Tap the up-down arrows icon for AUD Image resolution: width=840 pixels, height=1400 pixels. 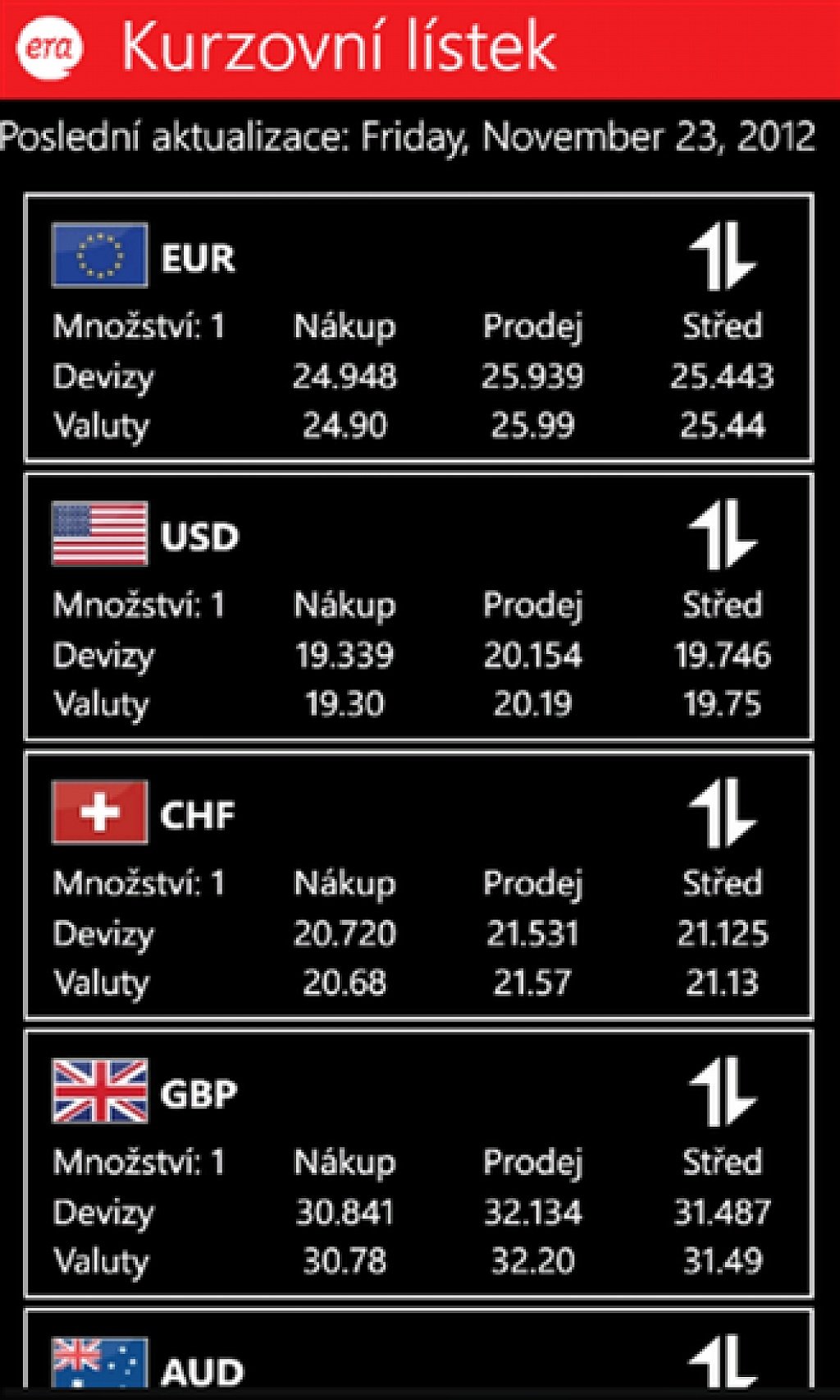[x=722, y=1362]
